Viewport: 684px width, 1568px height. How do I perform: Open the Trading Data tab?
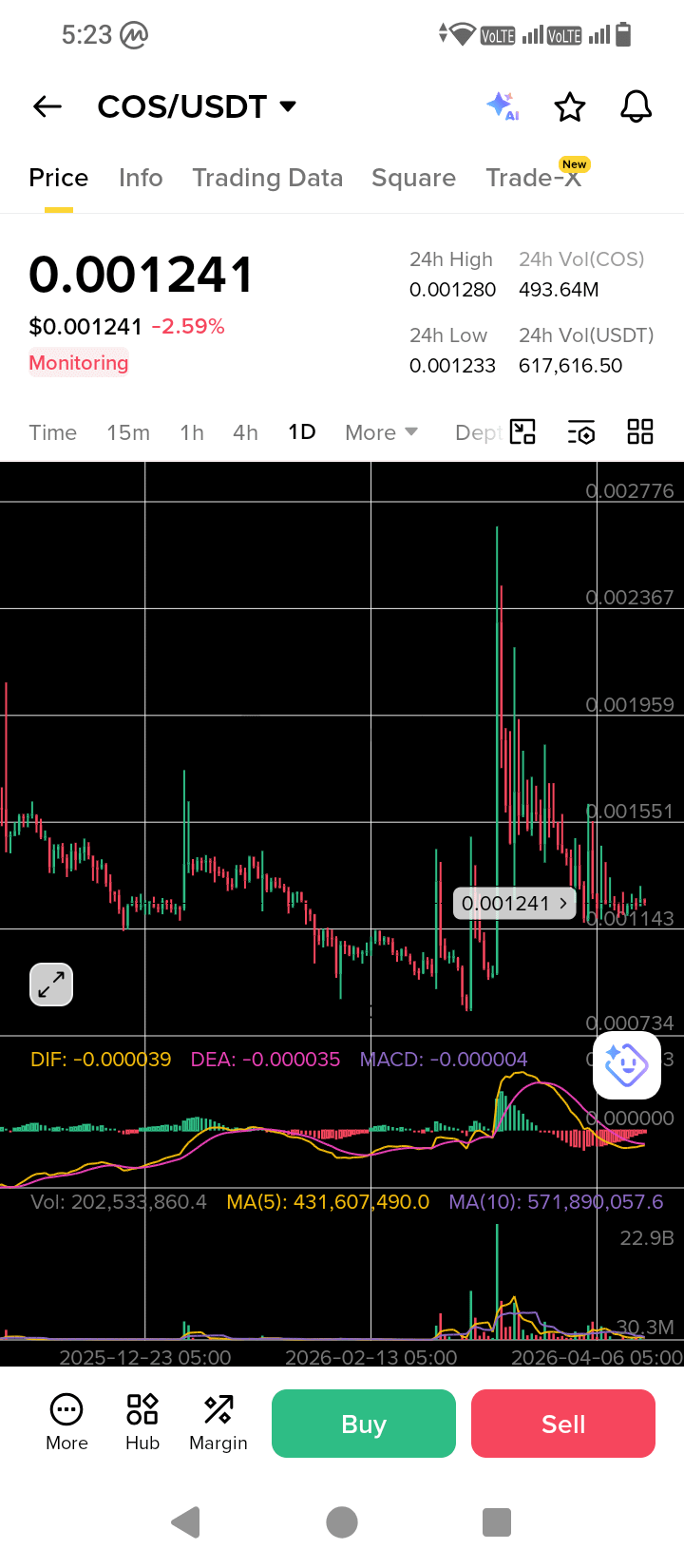coord(267,178)
